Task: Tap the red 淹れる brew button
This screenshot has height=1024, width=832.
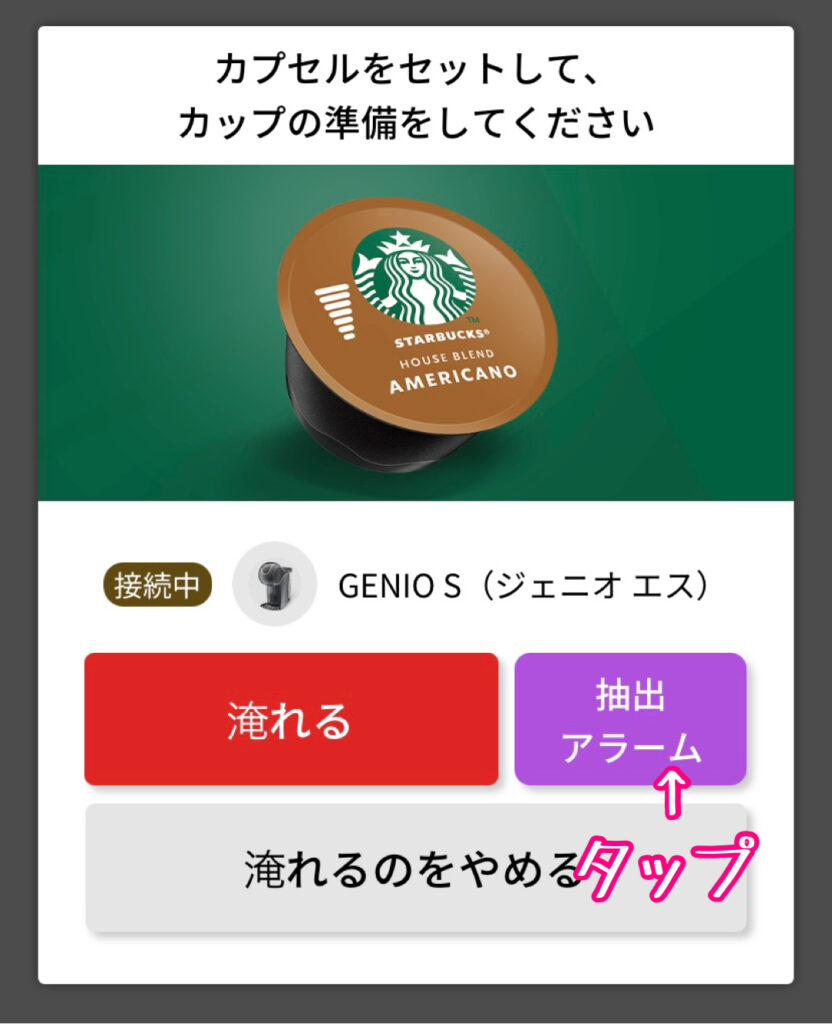Action: click(290, 719)
